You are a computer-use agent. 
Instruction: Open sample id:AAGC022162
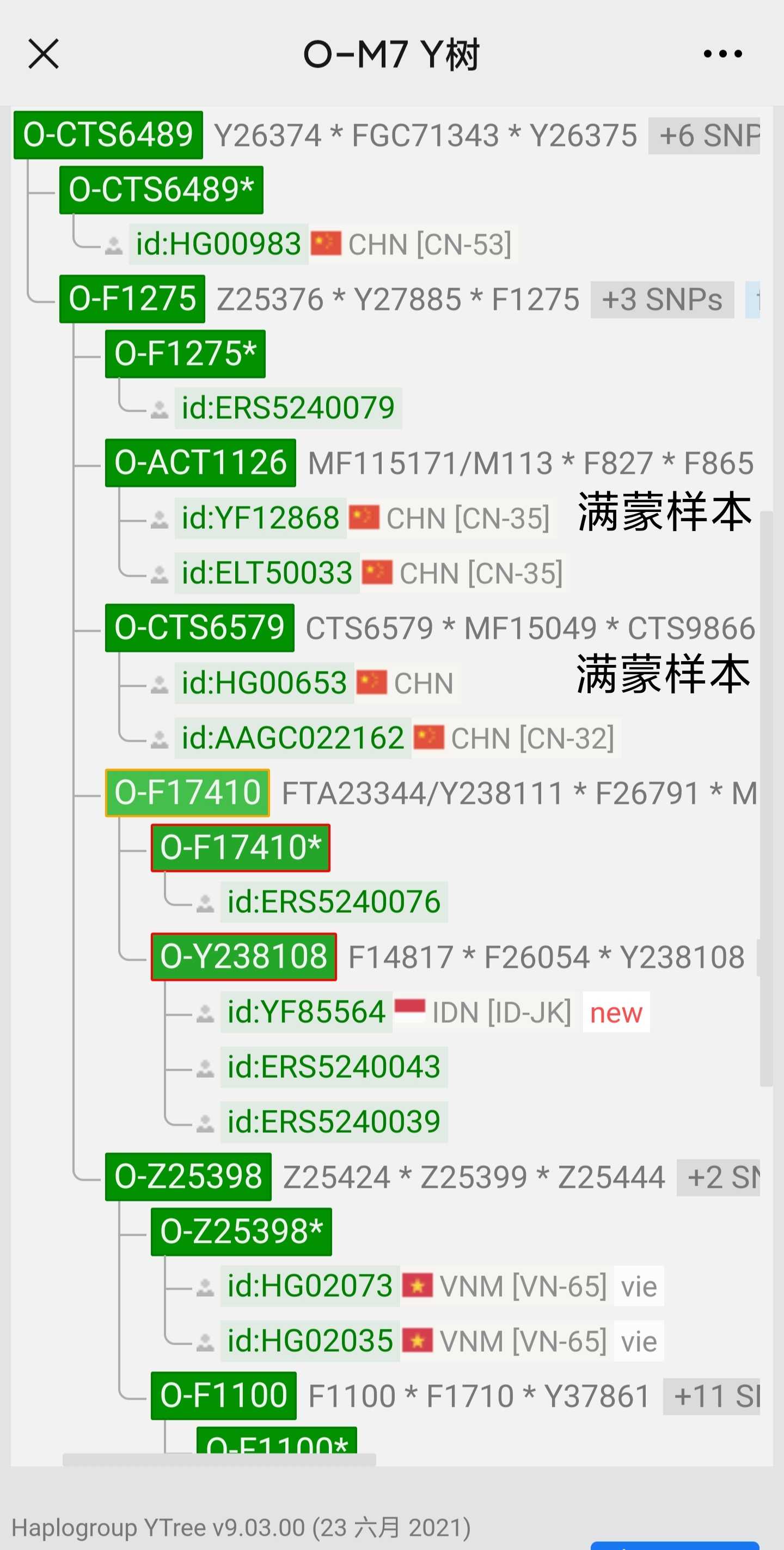click(x=292, y=738)
